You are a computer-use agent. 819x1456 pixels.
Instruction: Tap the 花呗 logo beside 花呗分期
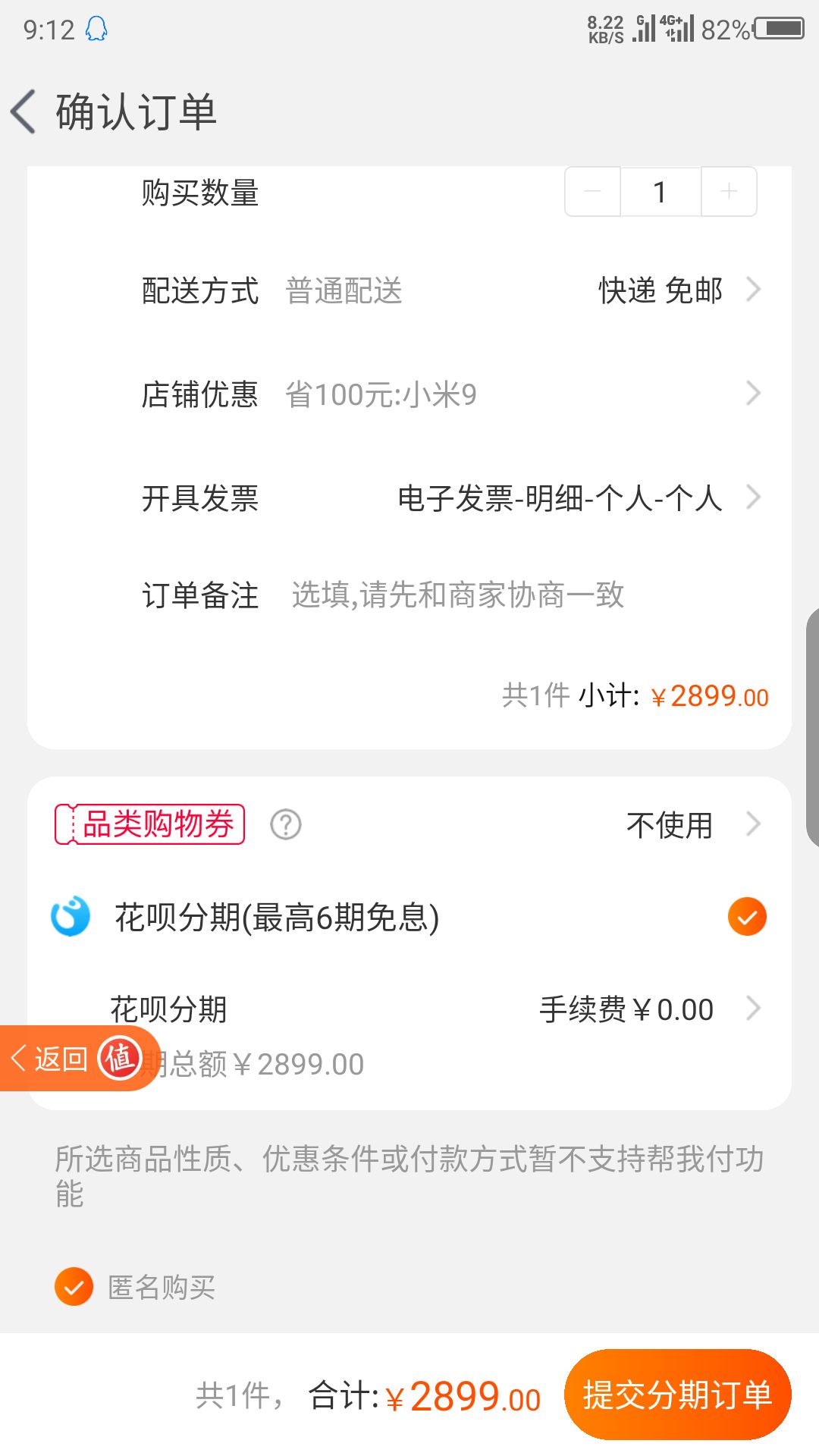tap(71, 916)
